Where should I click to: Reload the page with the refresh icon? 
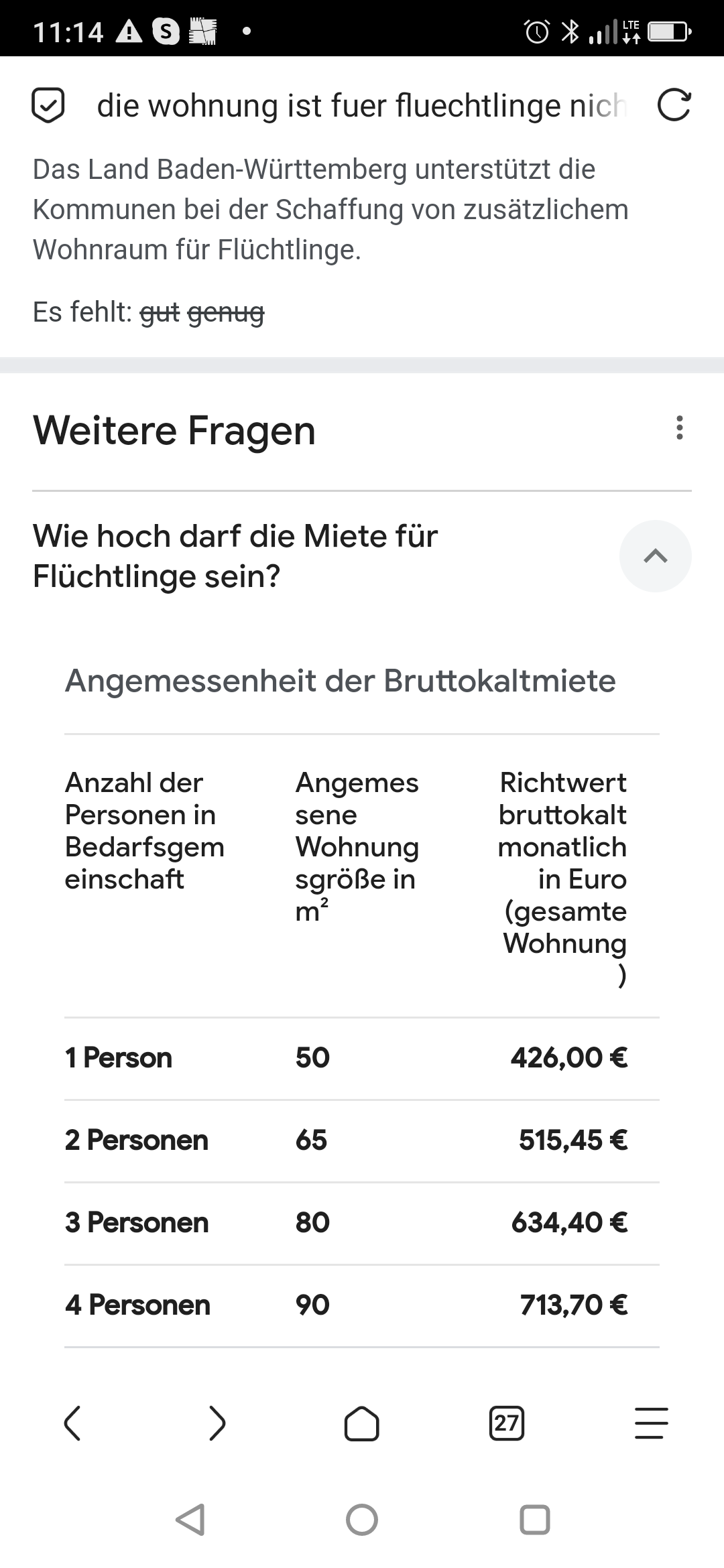(x=673, y=105)
